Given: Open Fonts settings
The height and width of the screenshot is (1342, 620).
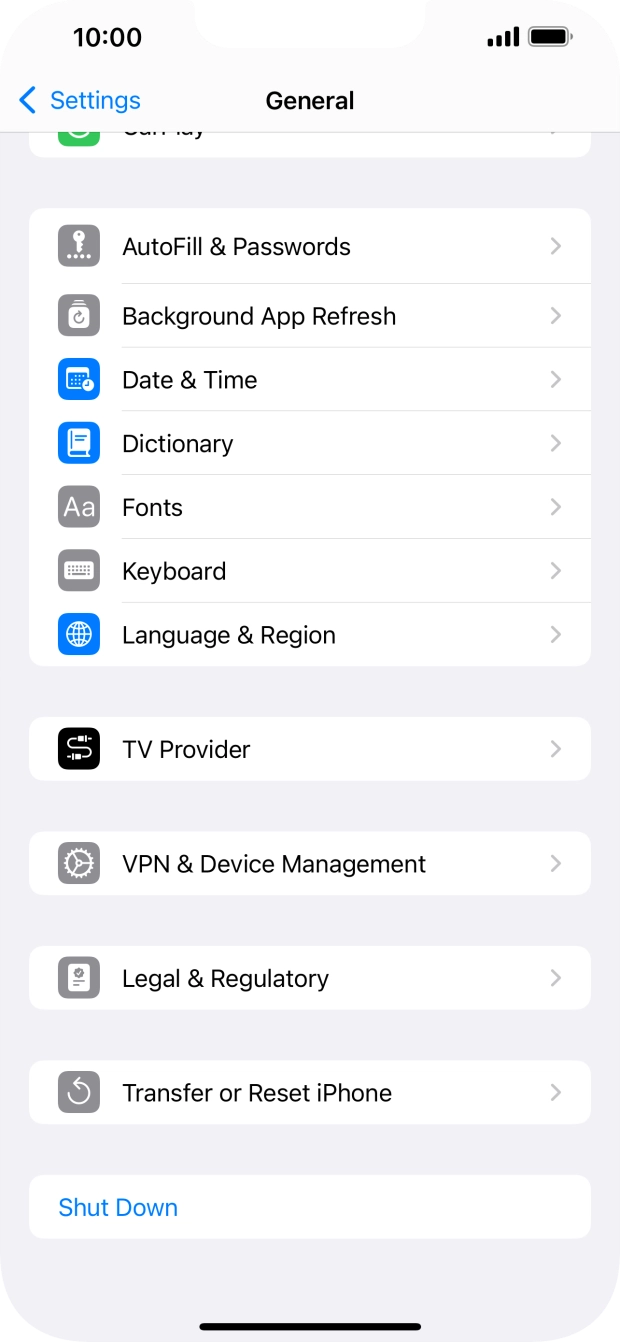Looking at the screenshot, I should [x=310, y=508].
